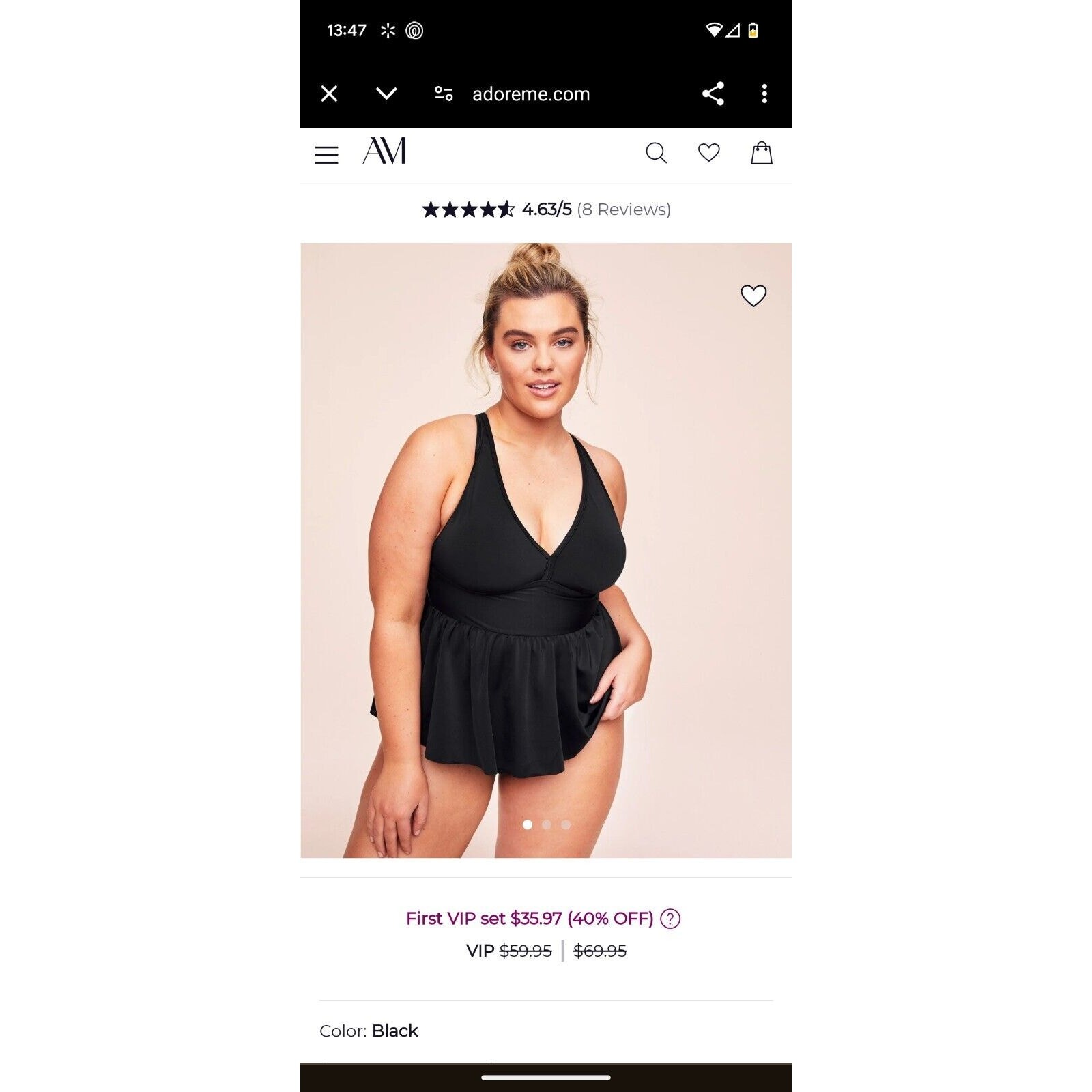Open the browser overflow menu
The image size is (1092, 1092).
click(764, 94)
